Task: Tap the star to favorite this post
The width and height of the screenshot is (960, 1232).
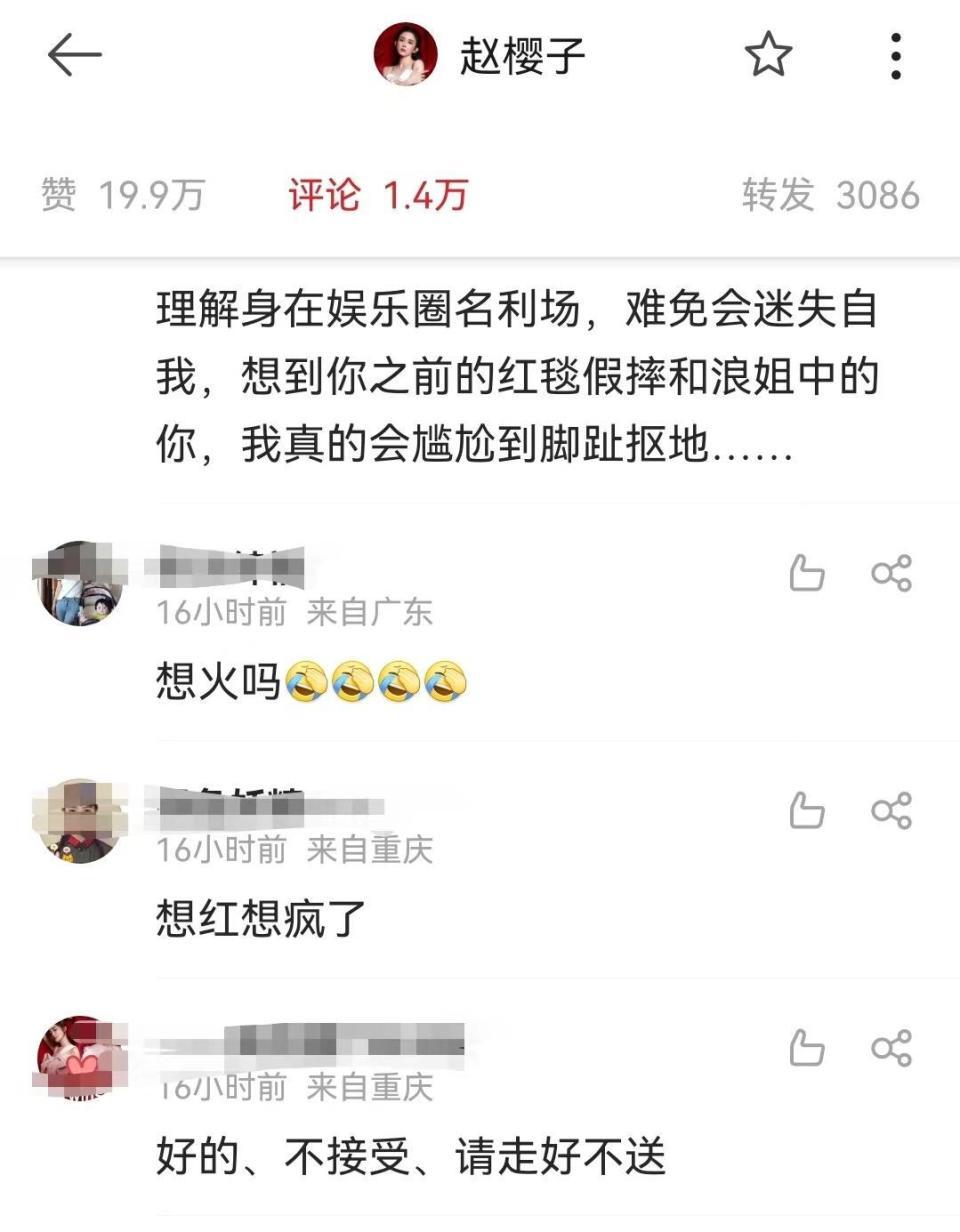Action: pos(768,57)
